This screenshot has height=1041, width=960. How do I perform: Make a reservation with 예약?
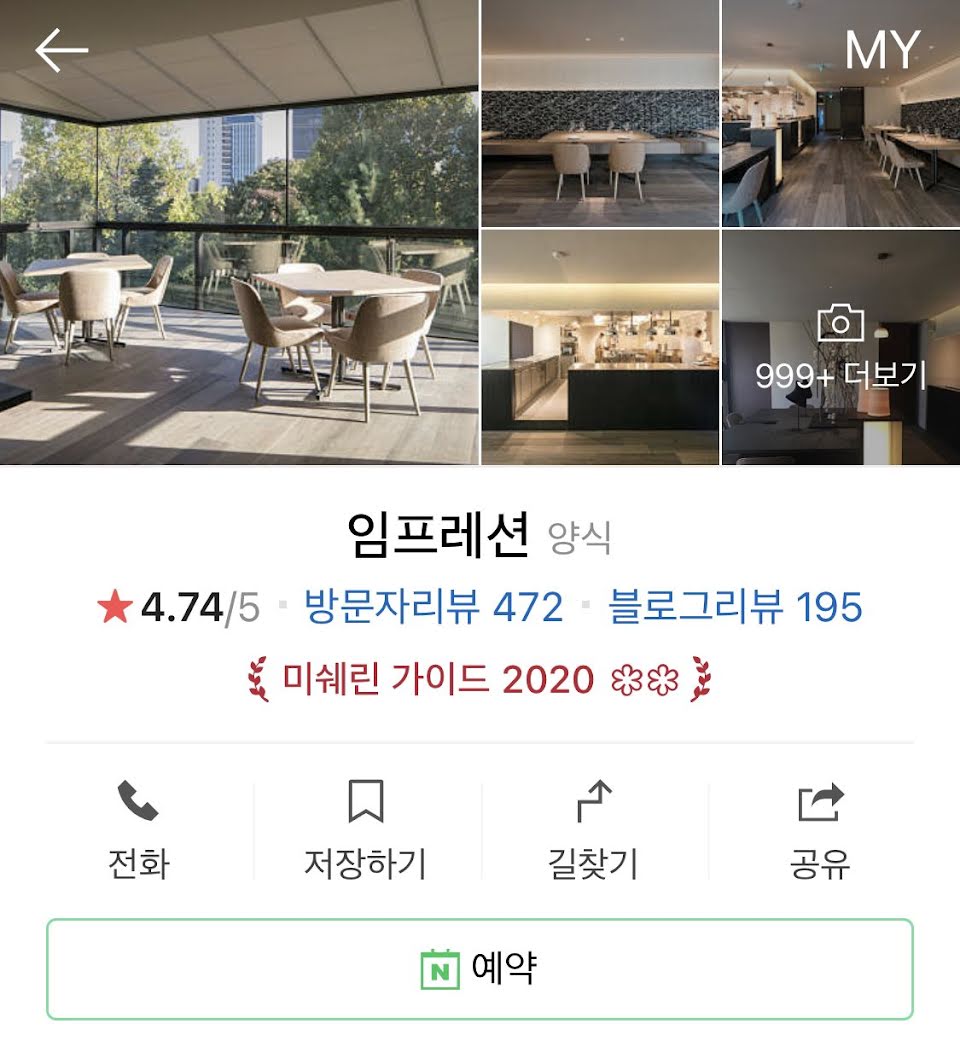click(x=480, y=968)
